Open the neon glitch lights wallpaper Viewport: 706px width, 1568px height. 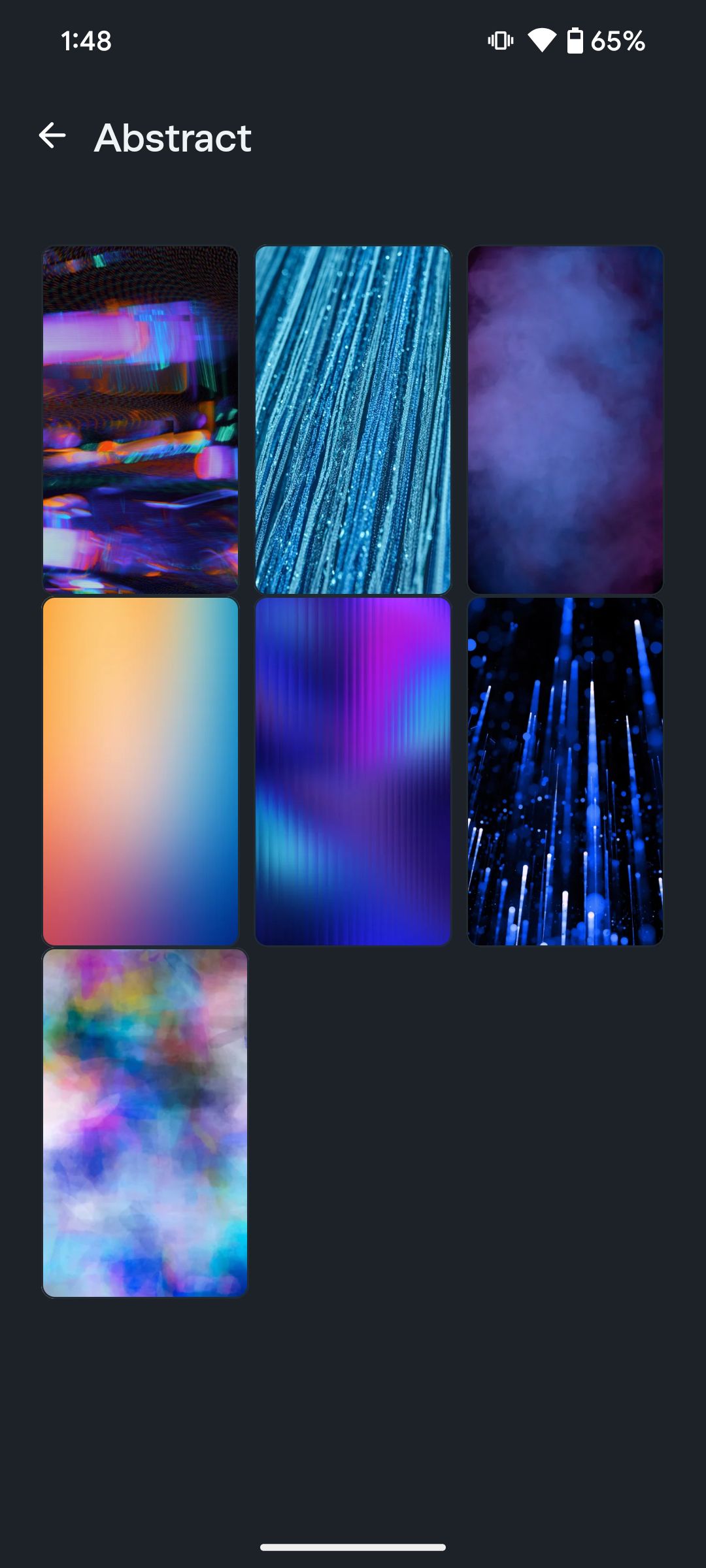141,419
